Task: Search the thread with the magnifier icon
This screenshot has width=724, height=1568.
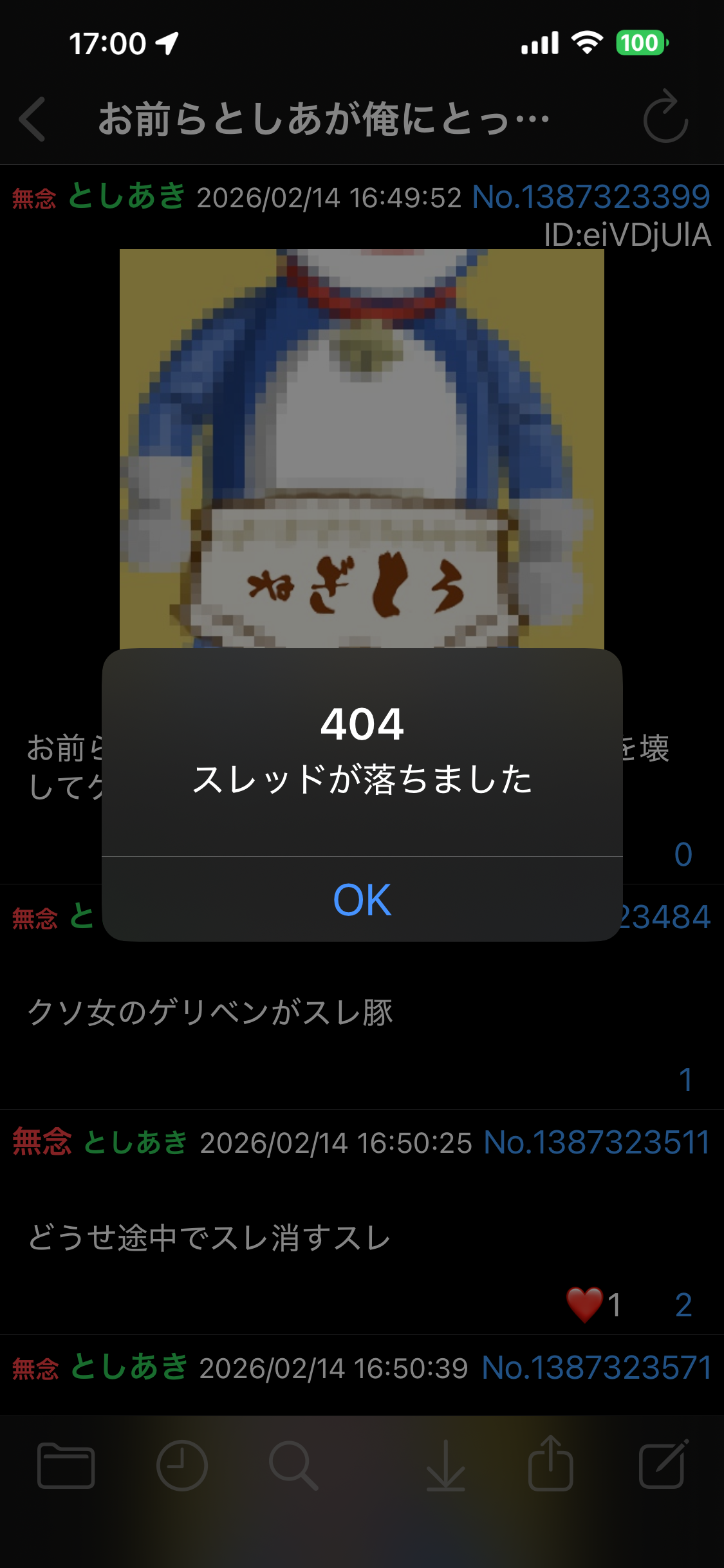Action: (293, 1466)
